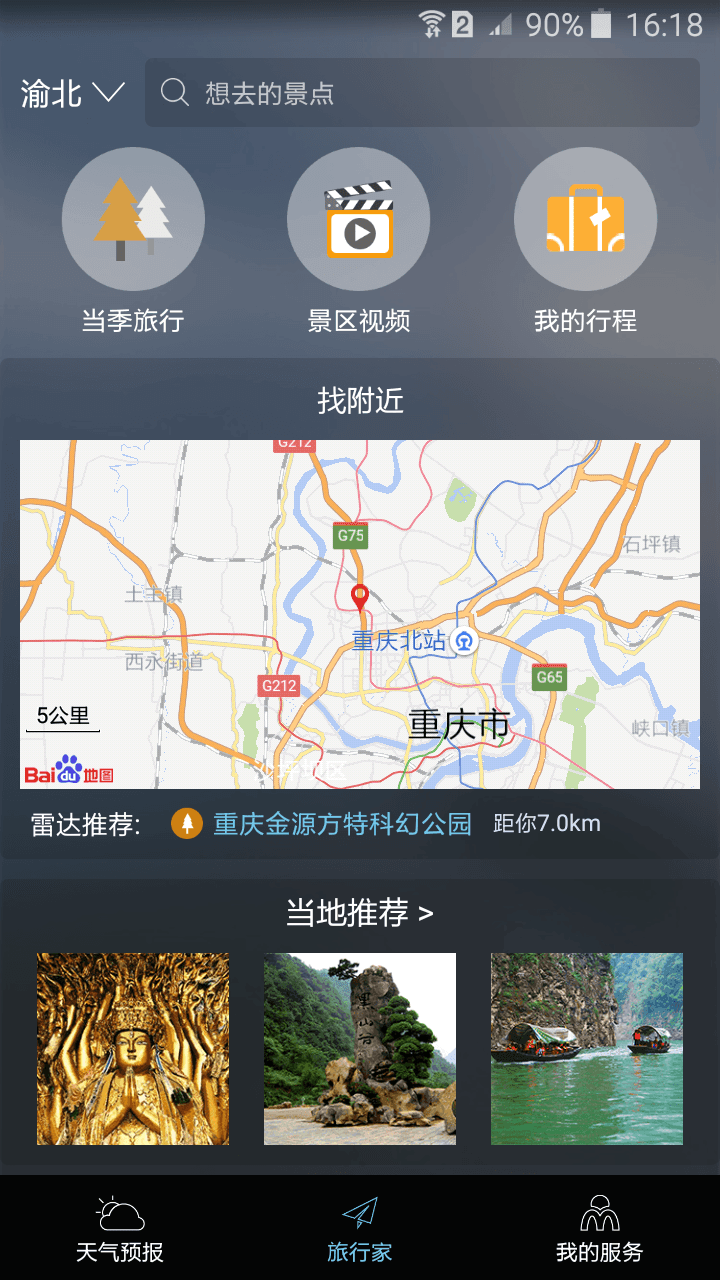720x1280 pixels.
Task: Tap the river boats photo thumbnail
Action: pyautogui.click(x=586, y=1049)
